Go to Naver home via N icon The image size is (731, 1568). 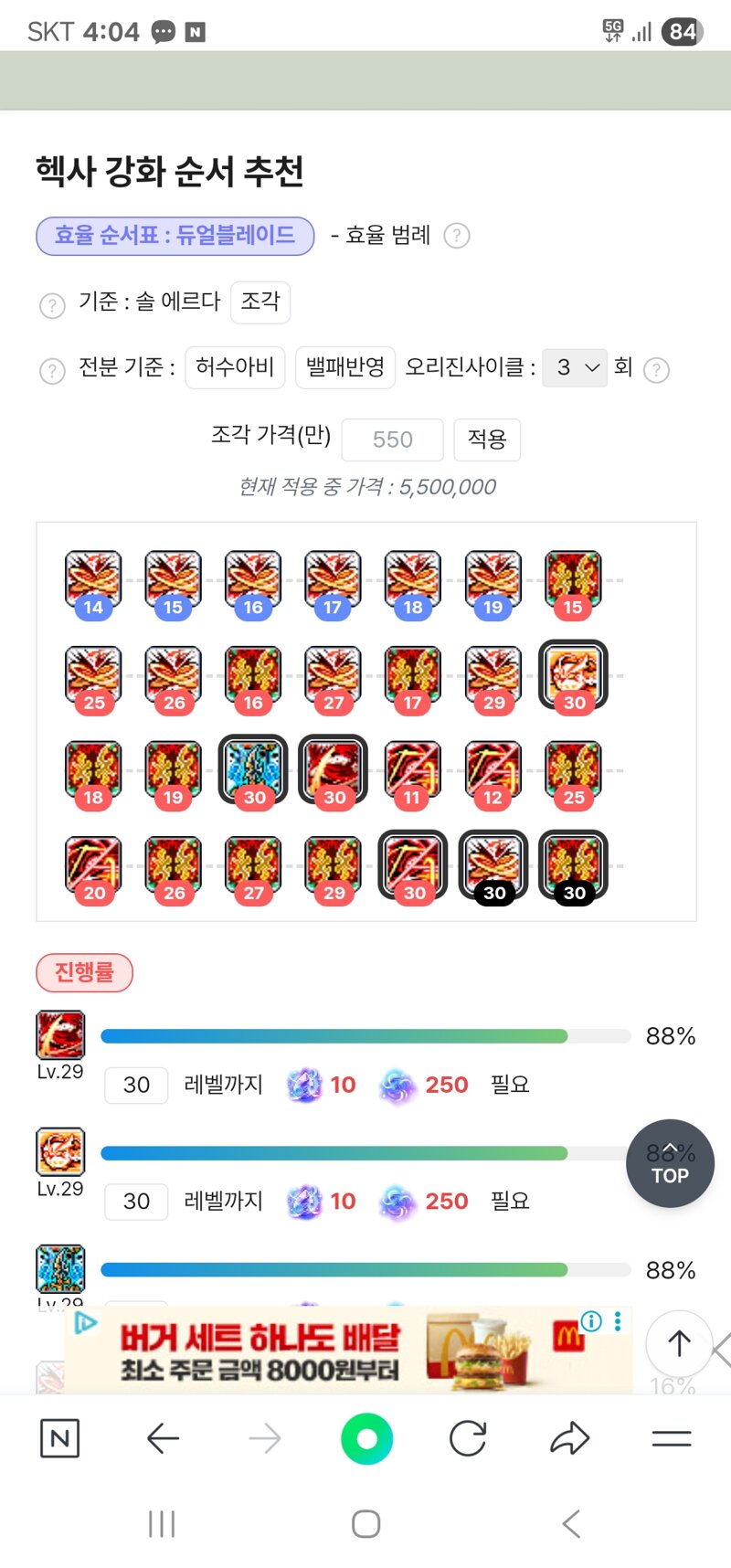coord(60,1438)
